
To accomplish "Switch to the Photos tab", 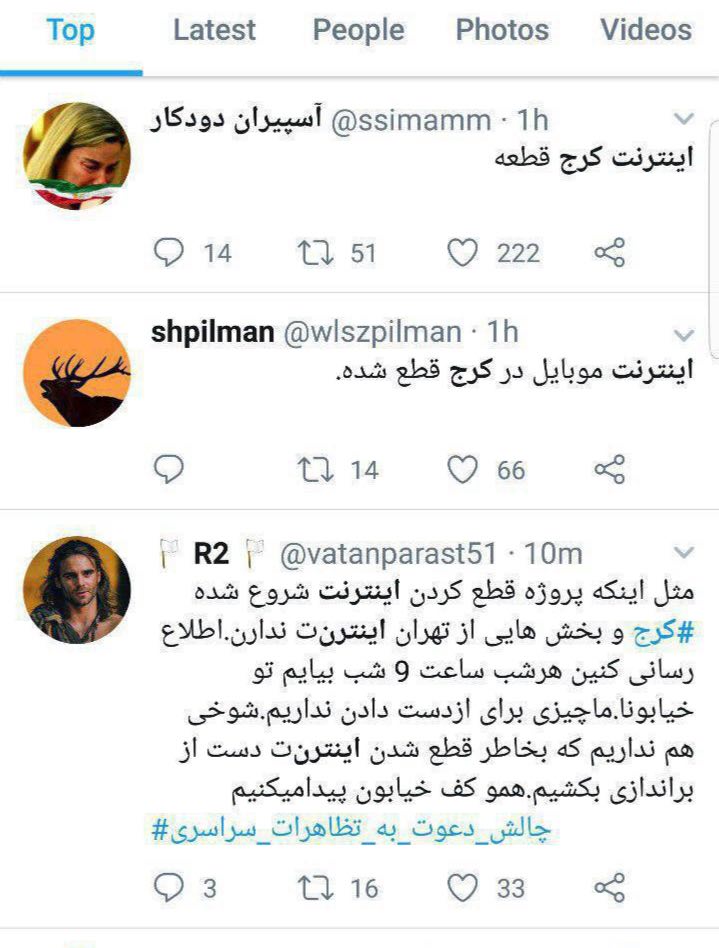I will (502, 30).
